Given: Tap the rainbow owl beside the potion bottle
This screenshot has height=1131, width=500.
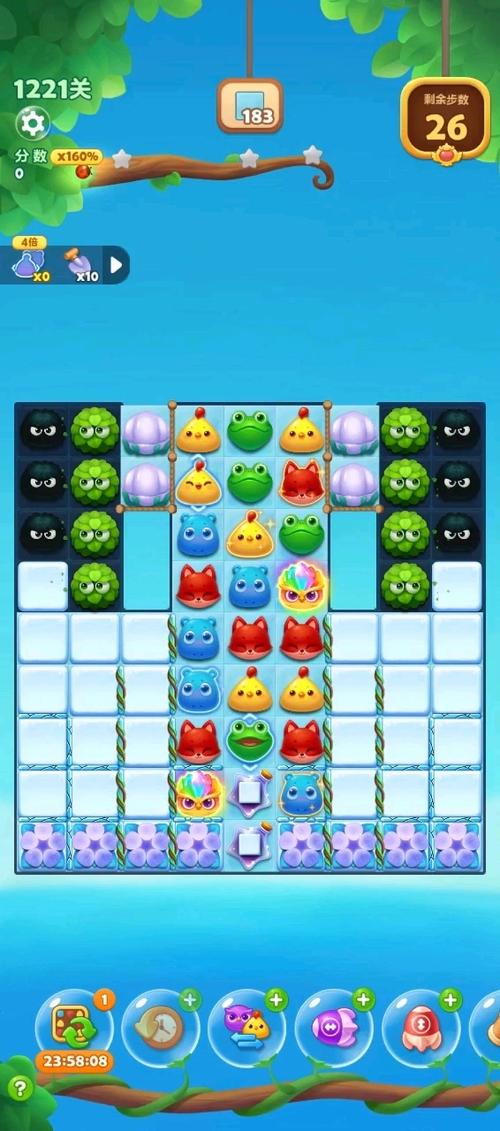Looking at the screenshot, I should click(198, 793).
